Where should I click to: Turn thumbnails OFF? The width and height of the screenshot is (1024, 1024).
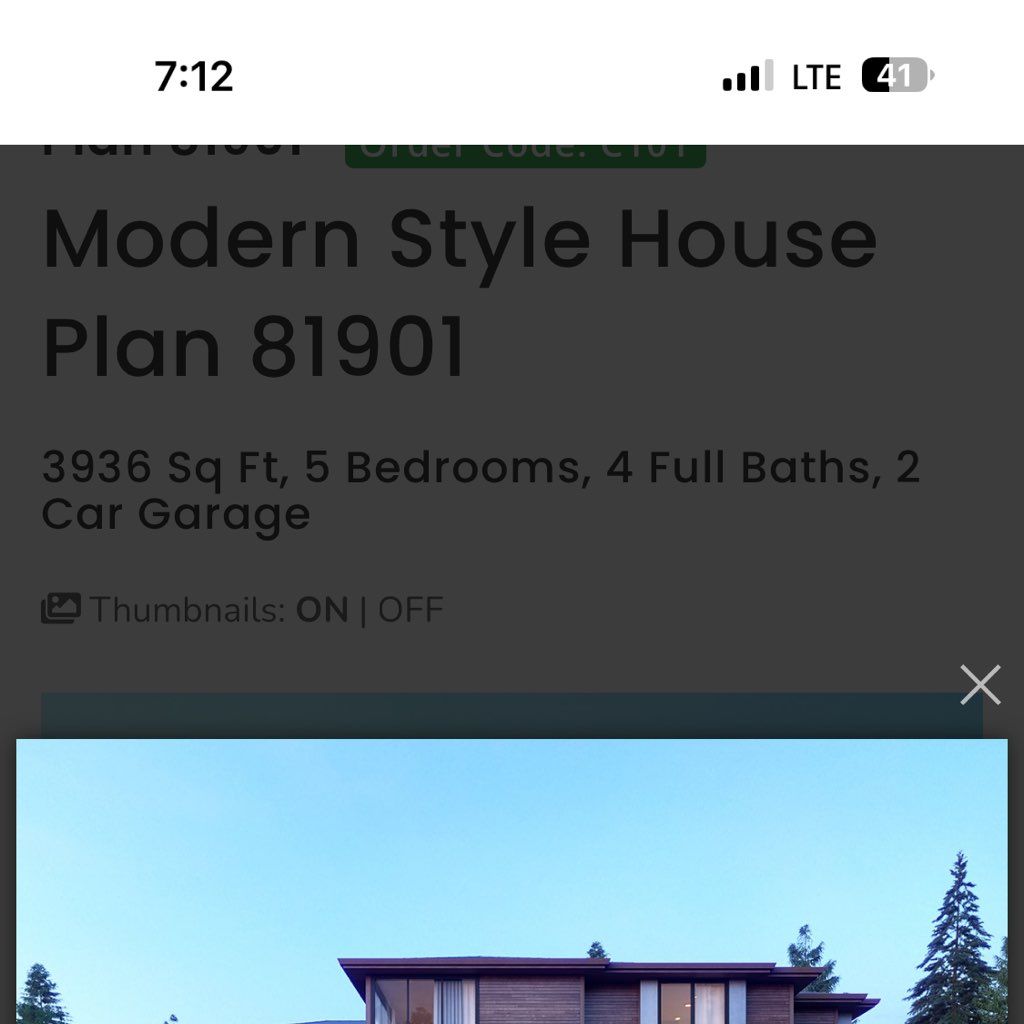point(410,610)
